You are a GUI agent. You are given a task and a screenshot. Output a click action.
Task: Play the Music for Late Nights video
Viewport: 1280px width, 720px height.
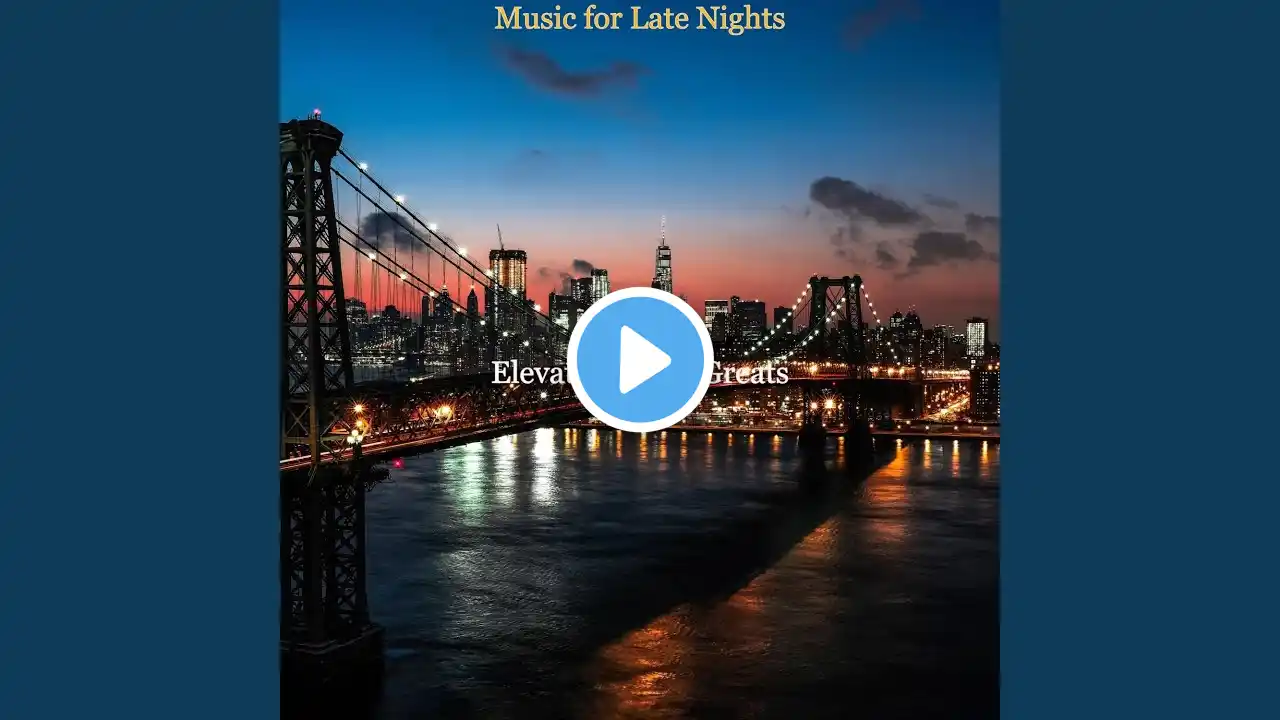640,360
